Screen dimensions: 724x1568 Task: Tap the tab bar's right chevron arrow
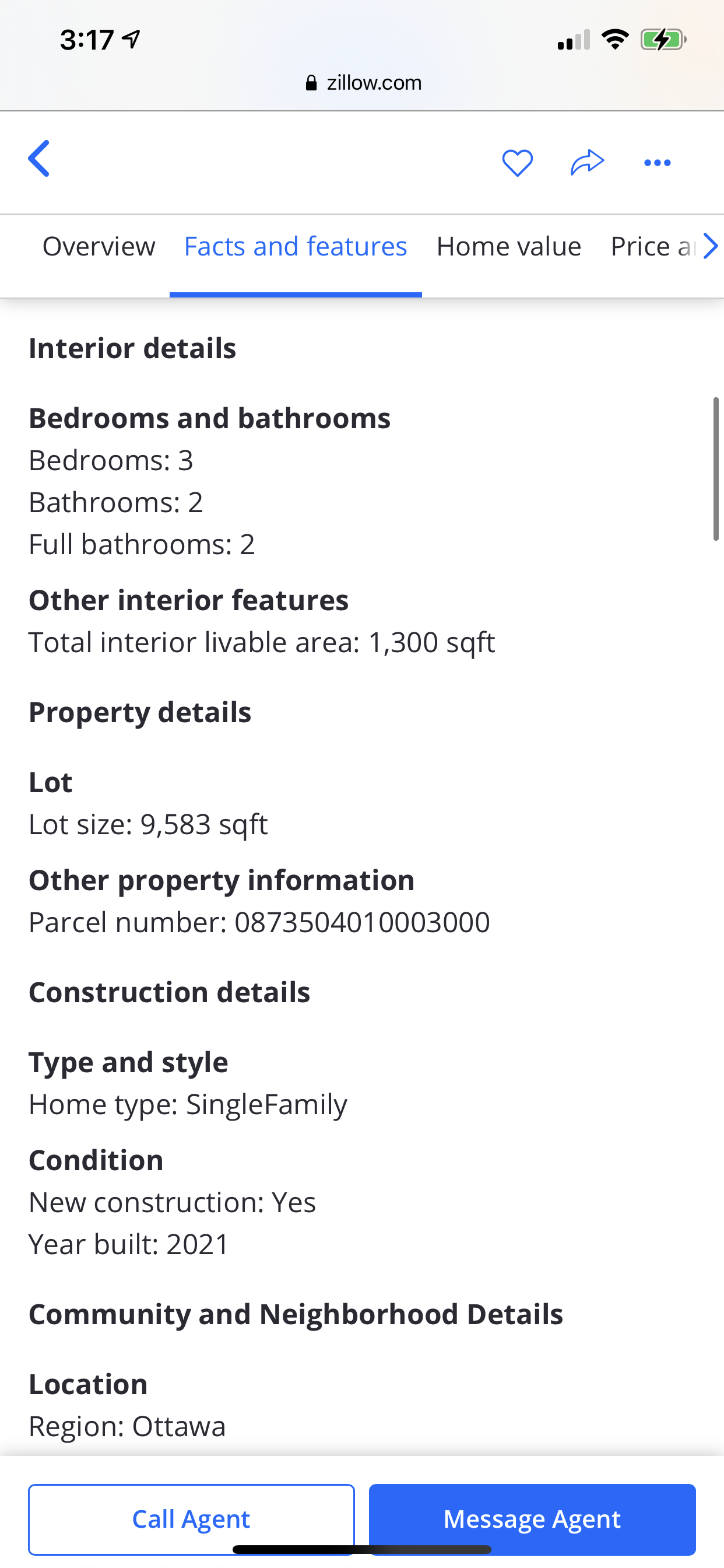click(x=710, y=247)
